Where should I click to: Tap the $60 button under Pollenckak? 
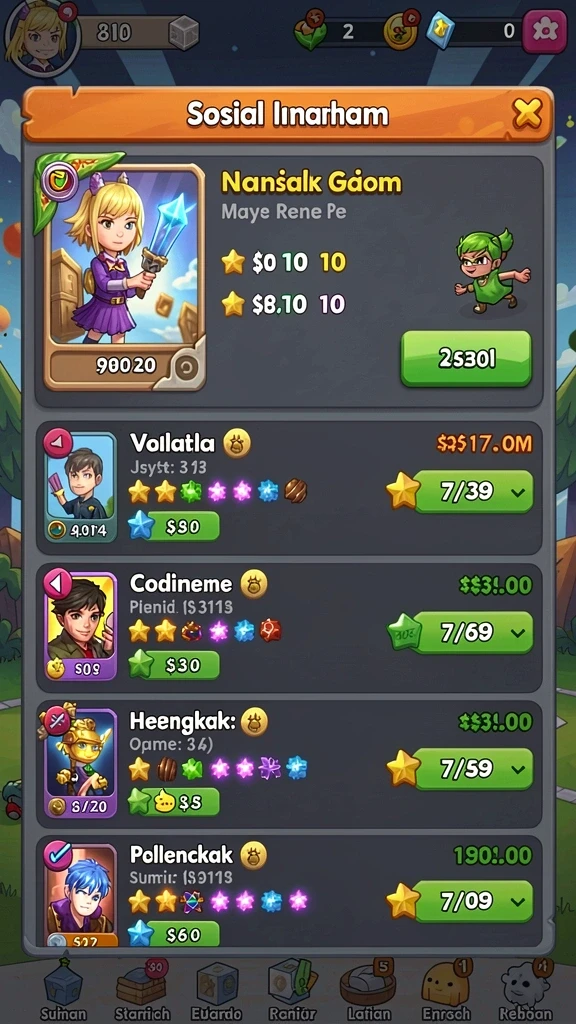click(x=175, y=935)
